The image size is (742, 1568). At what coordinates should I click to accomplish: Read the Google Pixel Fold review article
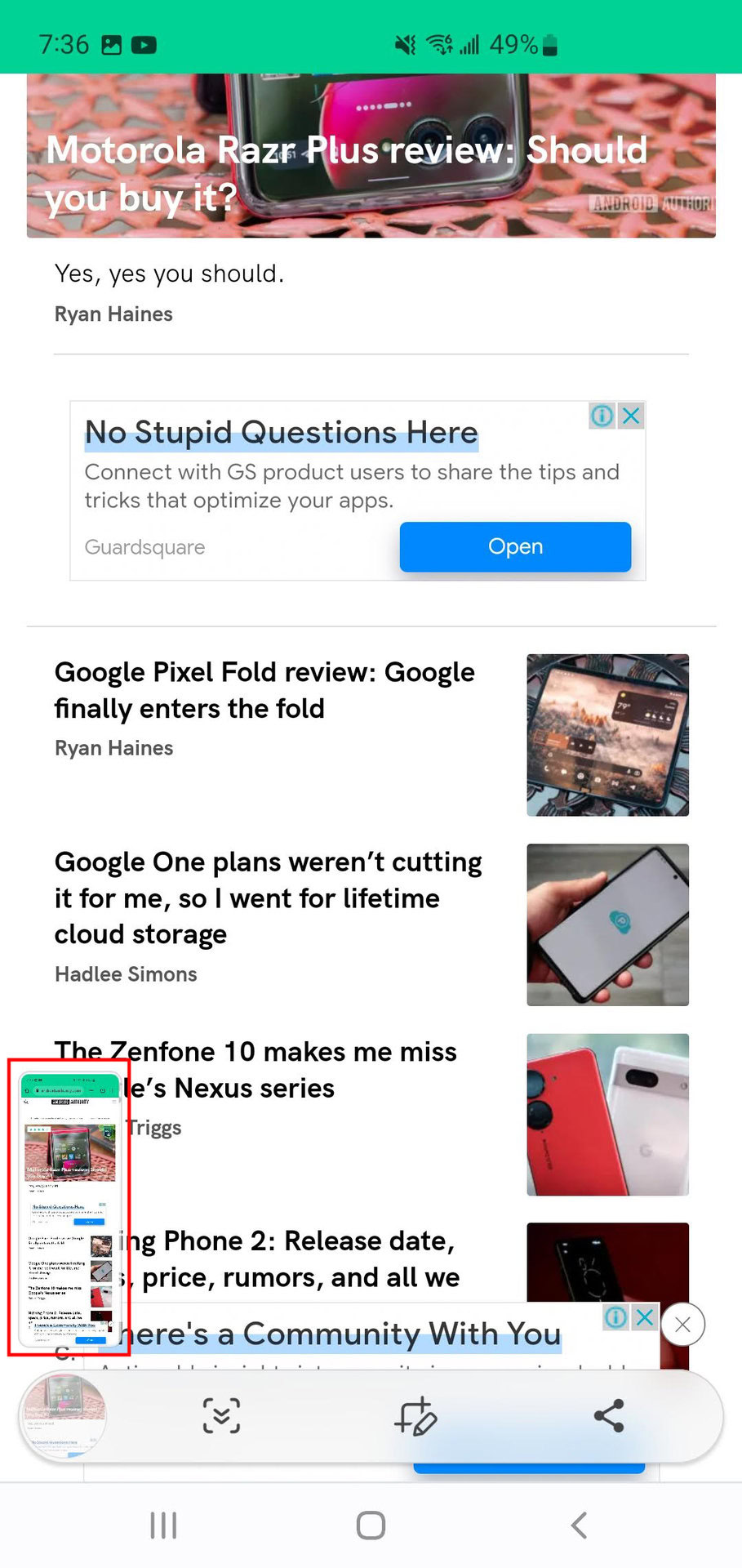point(264,689)
